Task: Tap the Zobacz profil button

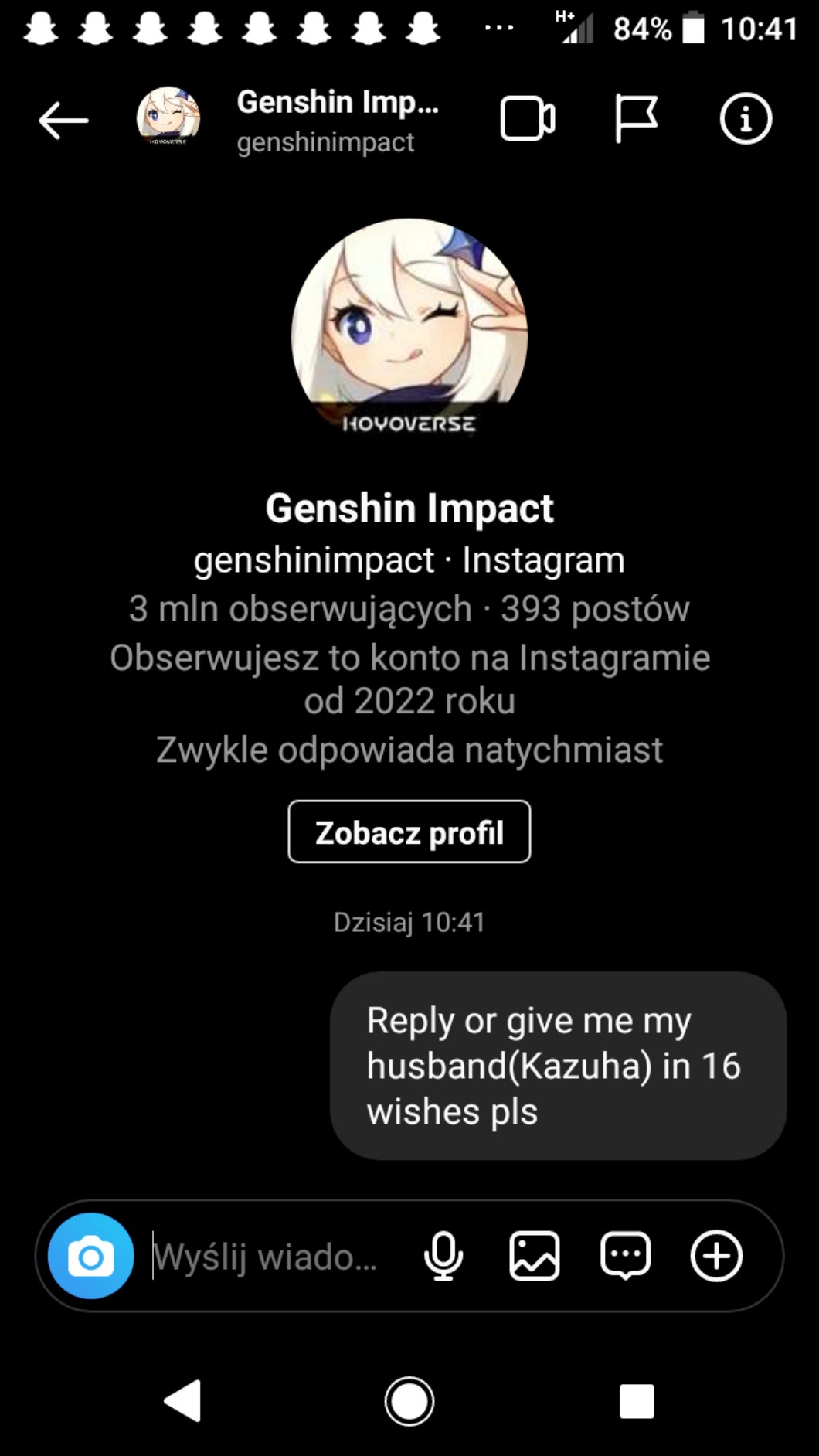Action: 409,832
